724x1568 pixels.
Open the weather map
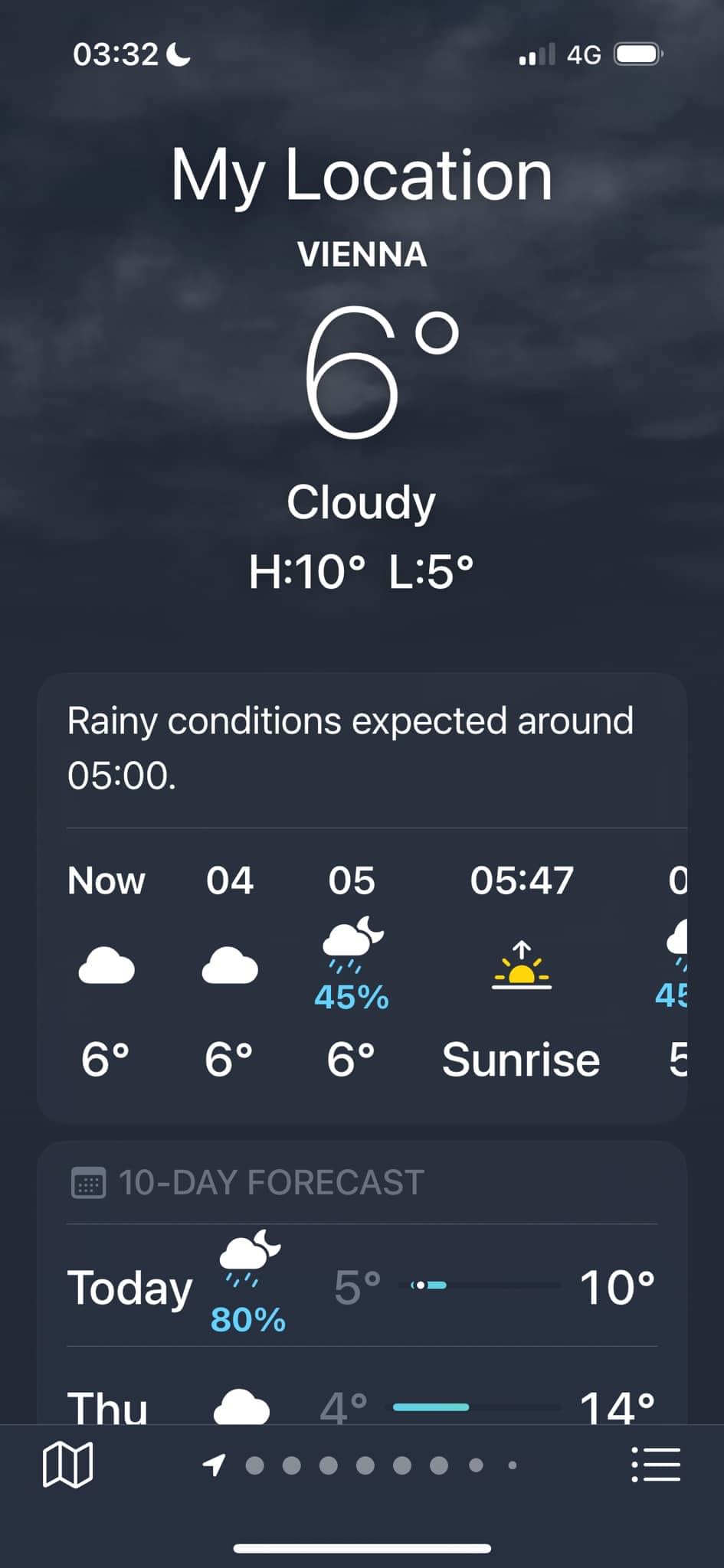[67, 1465]
